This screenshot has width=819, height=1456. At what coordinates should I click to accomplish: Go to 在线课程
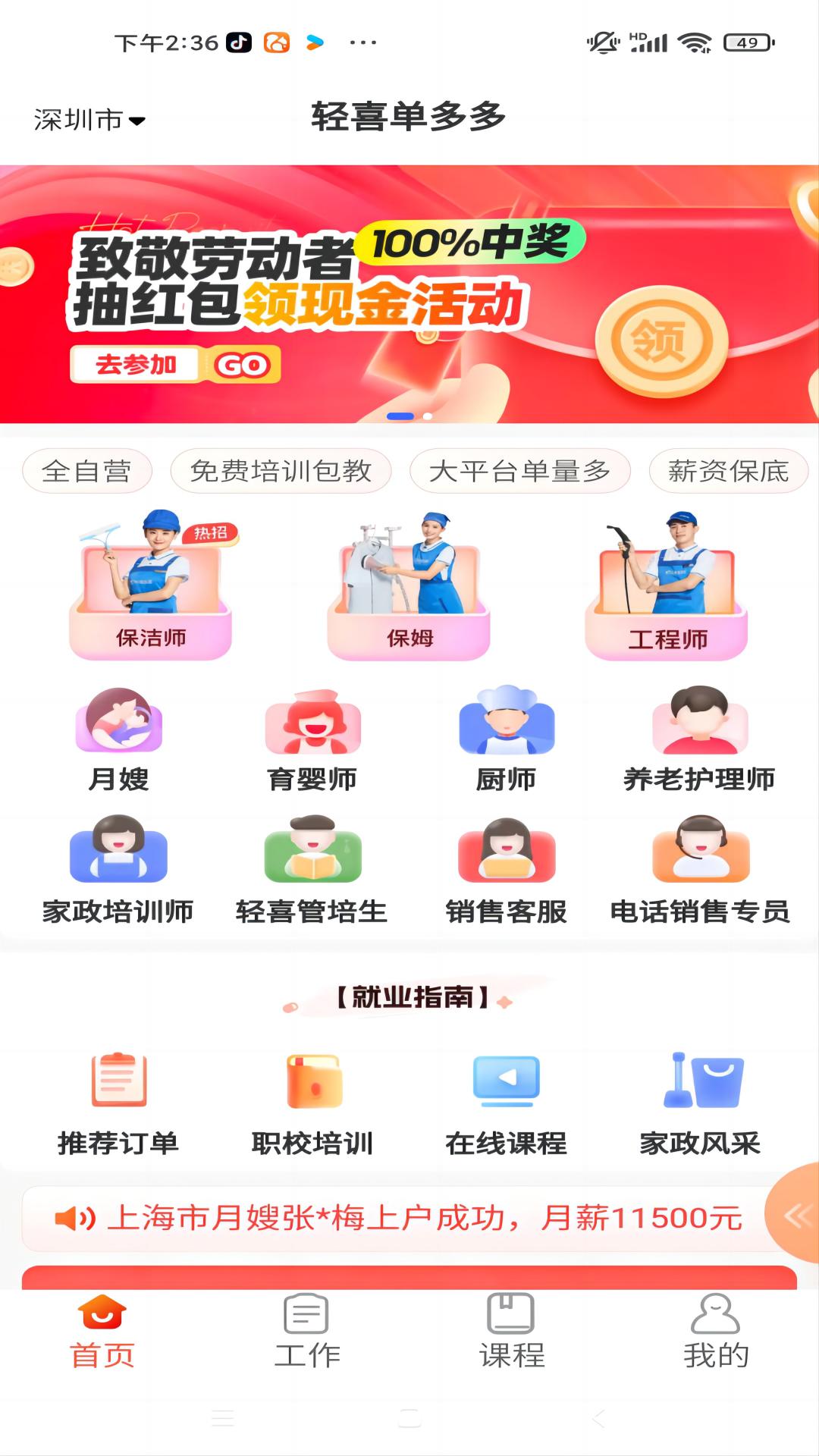pos(506,1103)
